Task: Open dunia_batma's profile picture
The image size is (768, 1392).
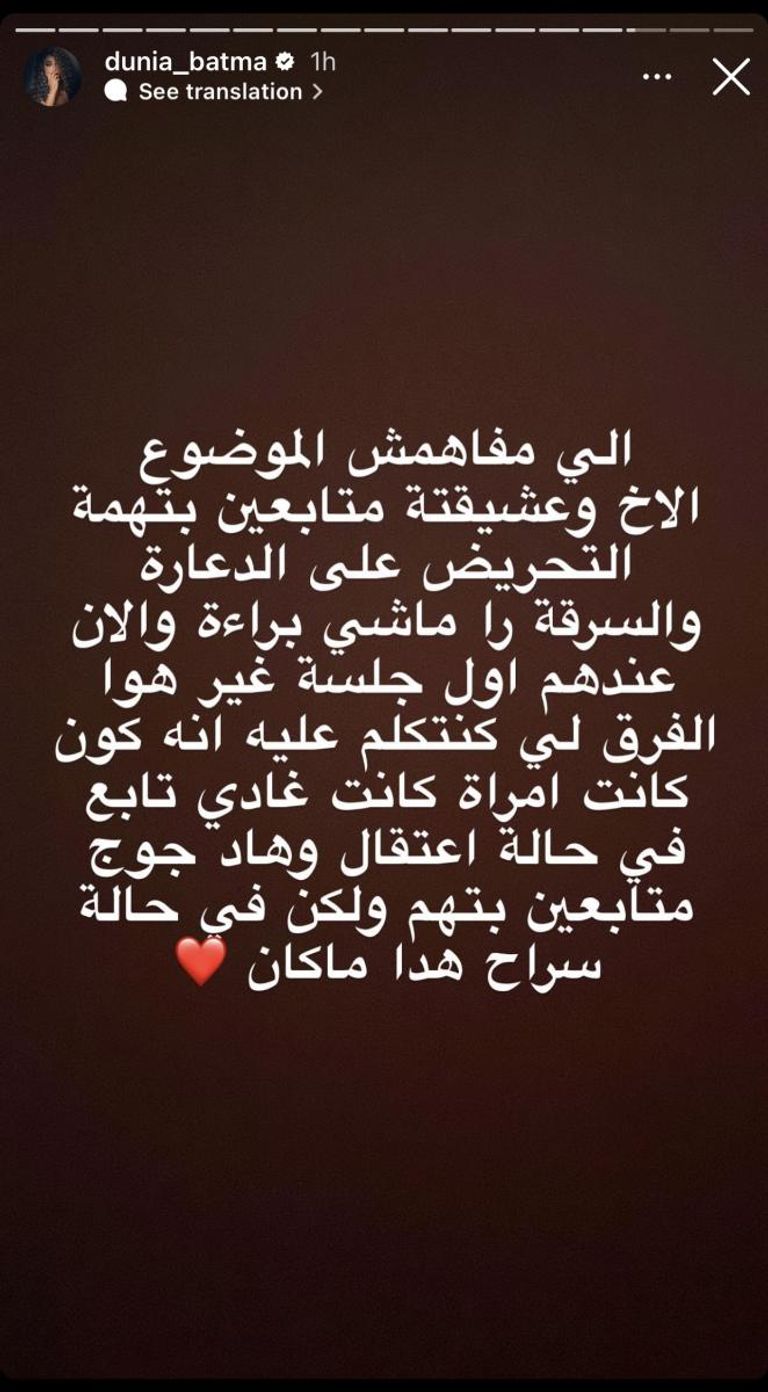Action: tap(52, 77)
